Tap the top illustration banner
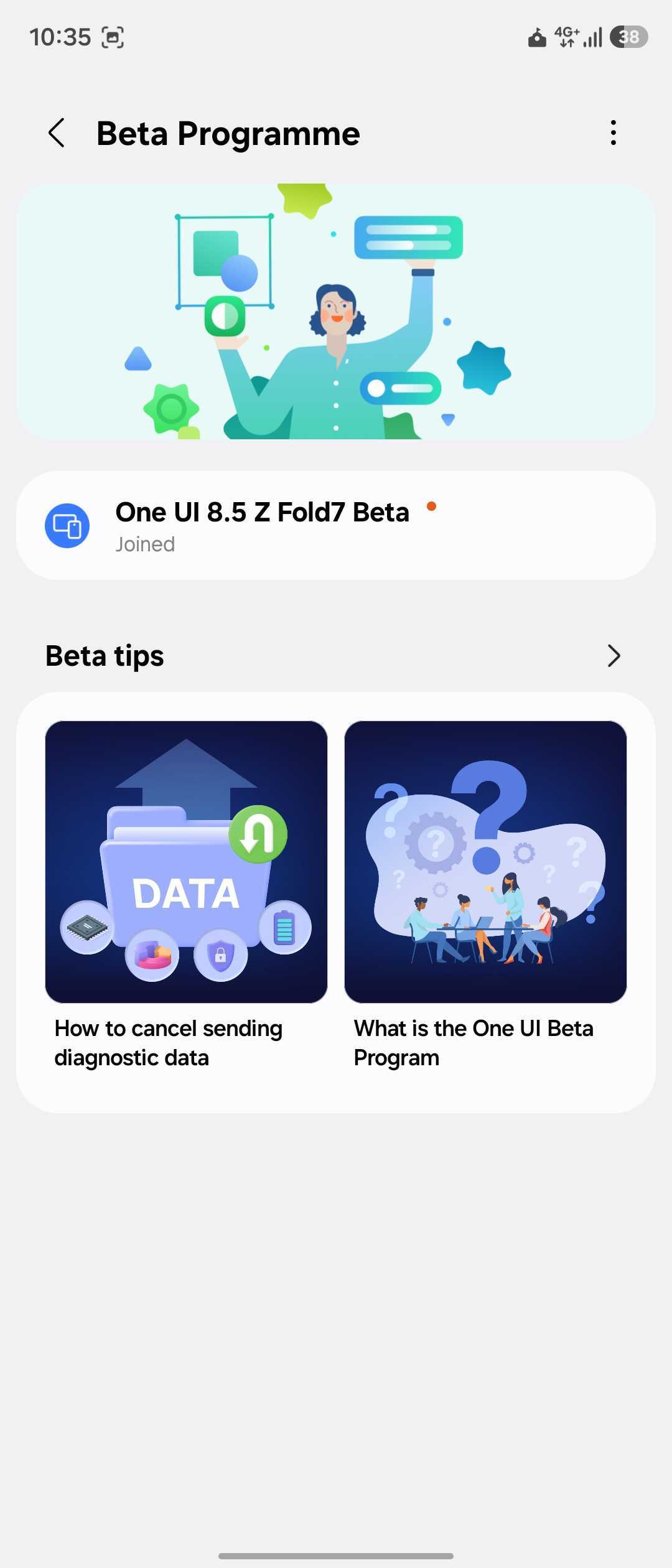The image size is (672, 1568). pyautogui.click(x=336, y=311)
